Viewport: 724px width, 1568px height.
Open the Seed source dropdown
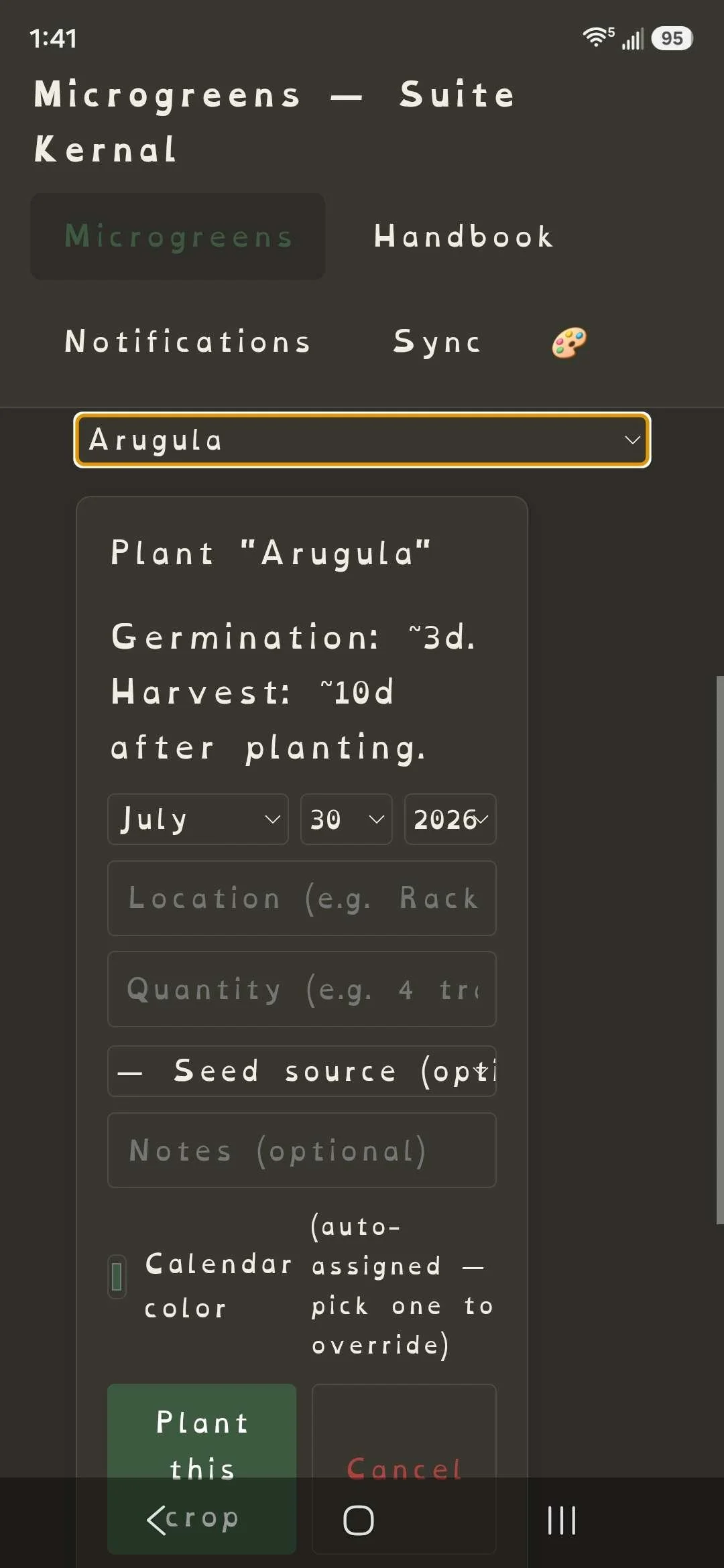tap(302, 1071)
